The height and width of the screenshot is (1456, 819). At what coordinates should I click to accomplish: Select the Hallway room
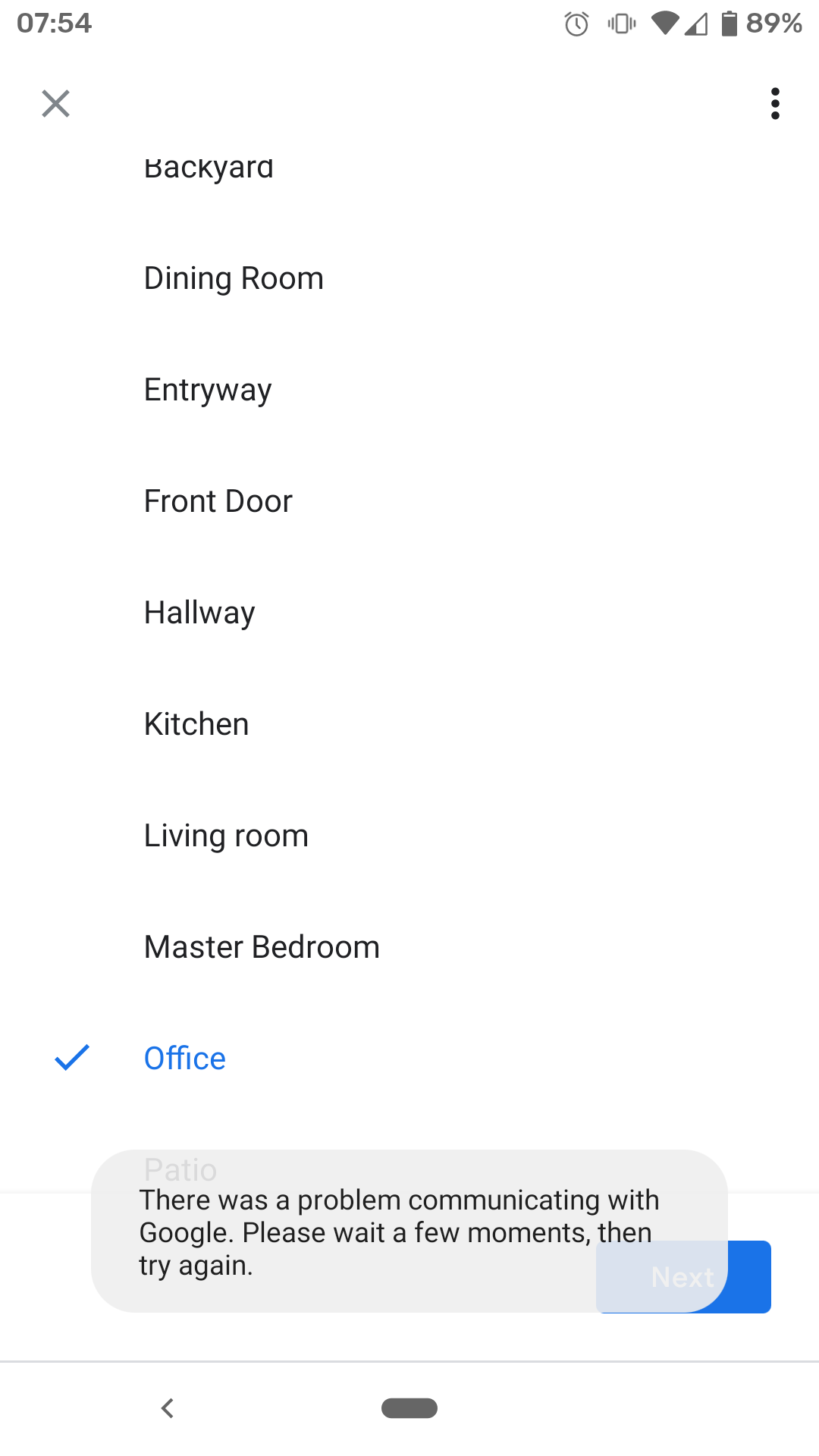click(x=199, y=612)
